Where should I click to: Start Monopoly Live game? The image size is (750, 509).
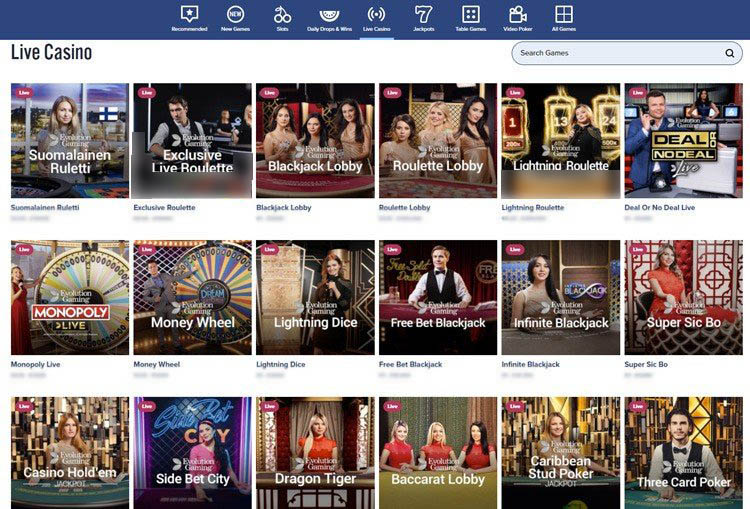(70, 297)
